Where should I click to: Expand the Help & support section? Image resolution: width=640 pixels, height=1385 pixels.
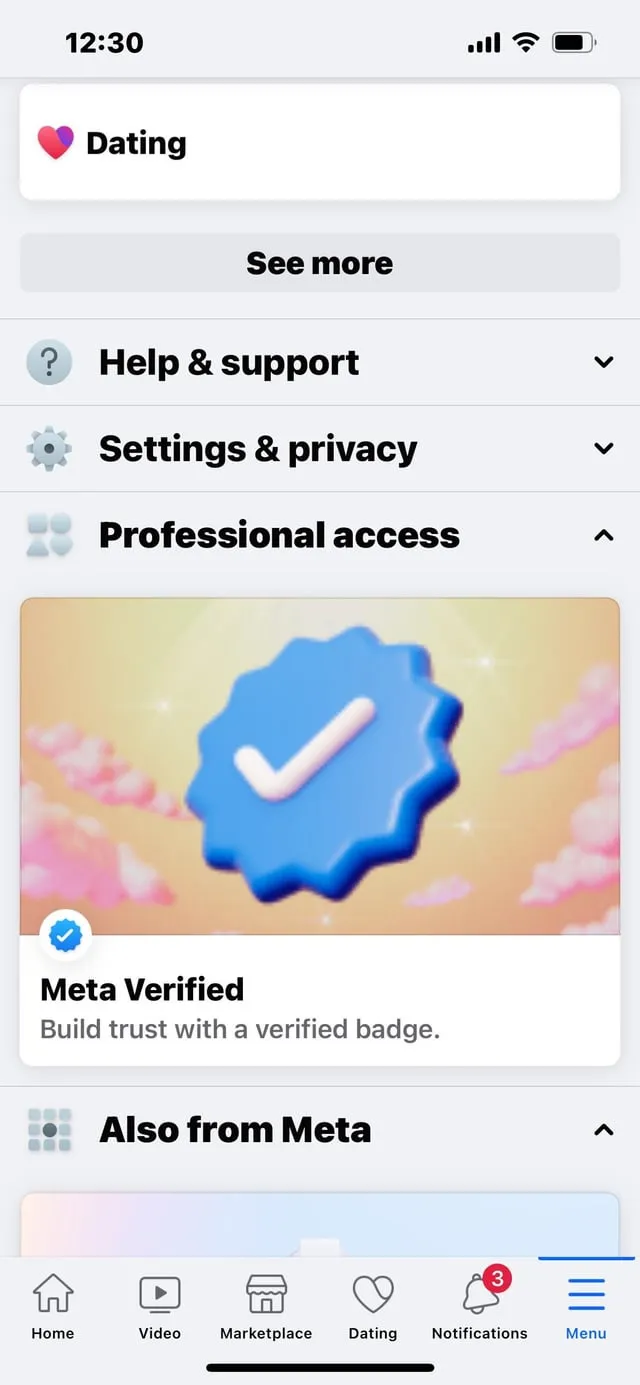pos(319,362)
